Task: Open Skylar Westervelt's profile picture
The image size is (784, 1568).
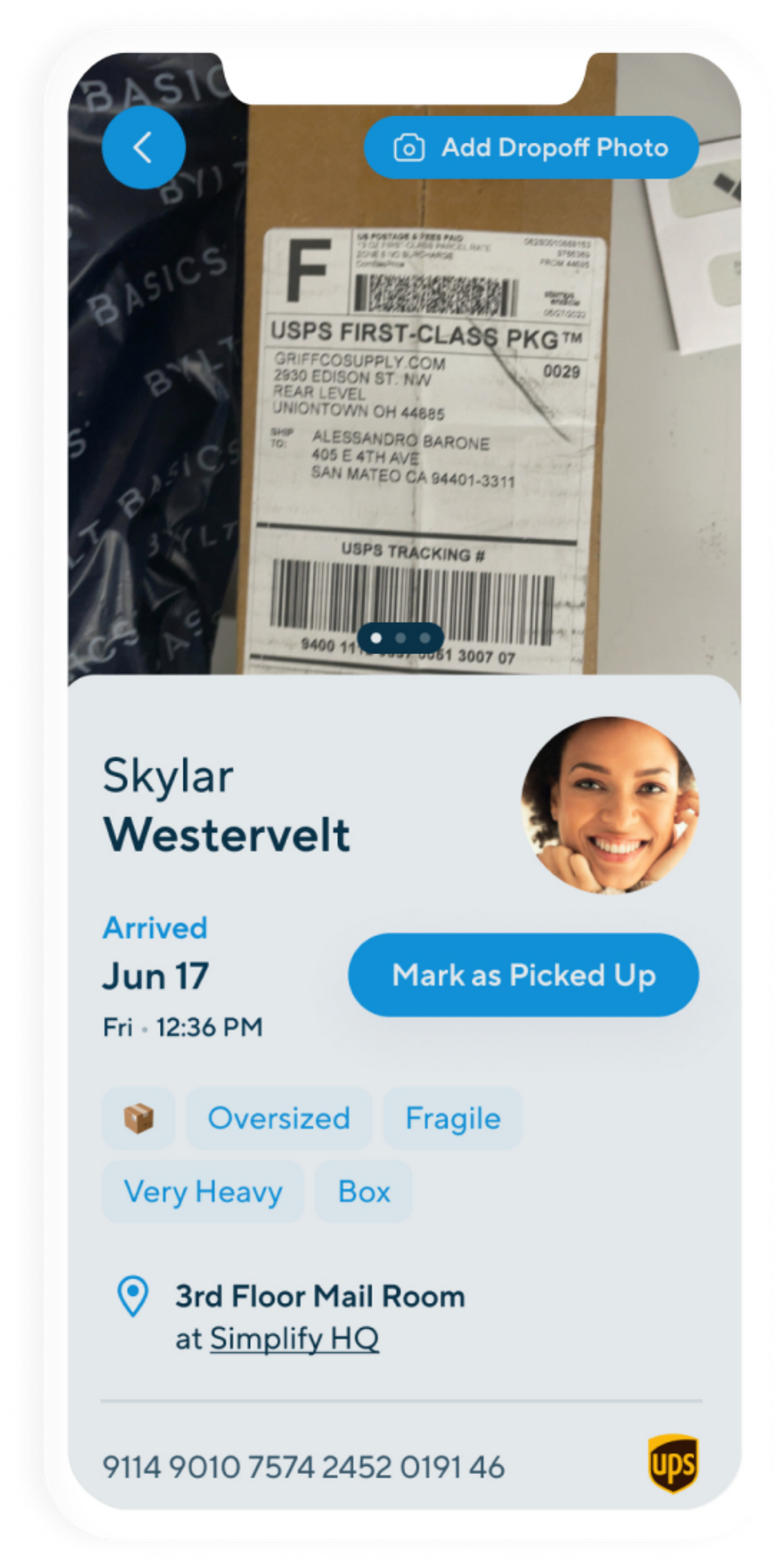Action: [609, 804]
